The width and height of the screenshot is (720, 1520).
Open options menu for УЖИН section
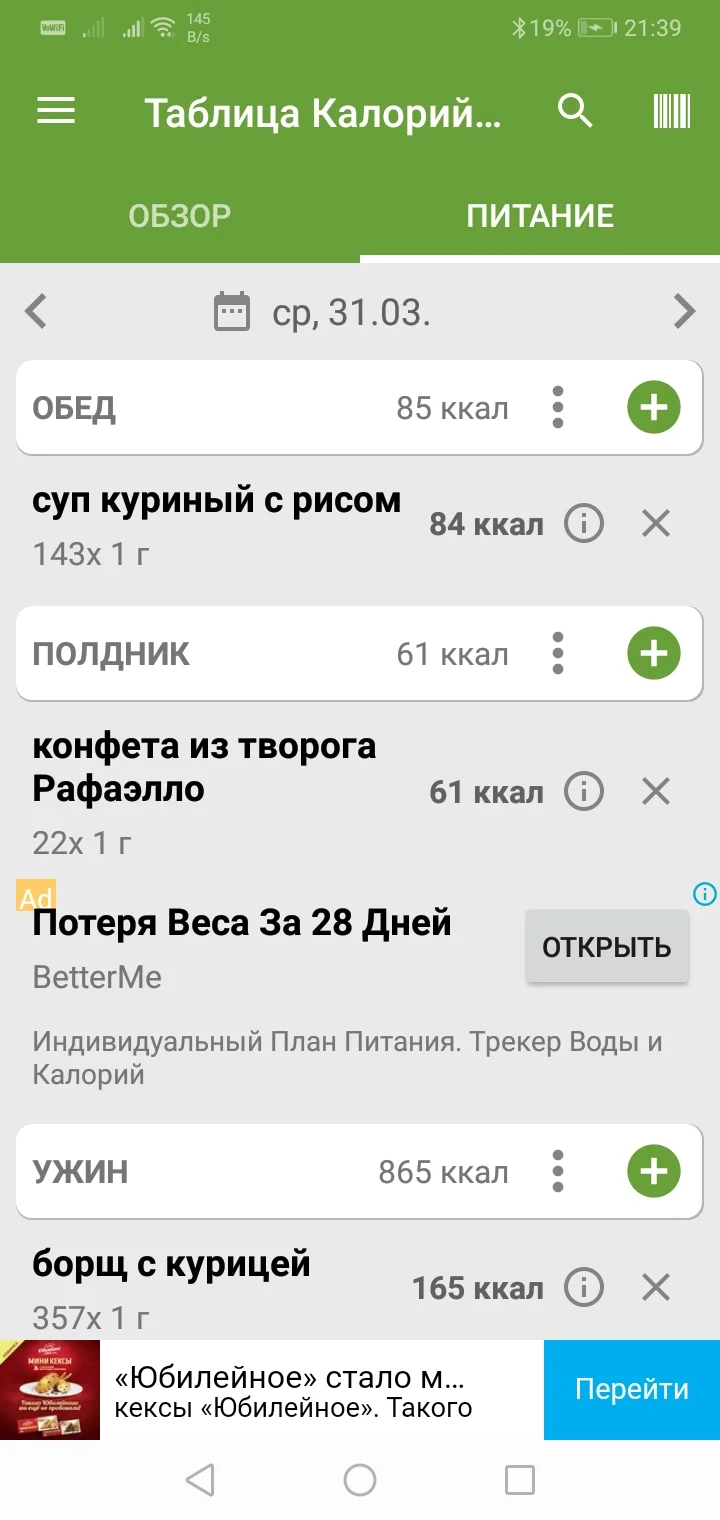click(x=557, y=1171)
